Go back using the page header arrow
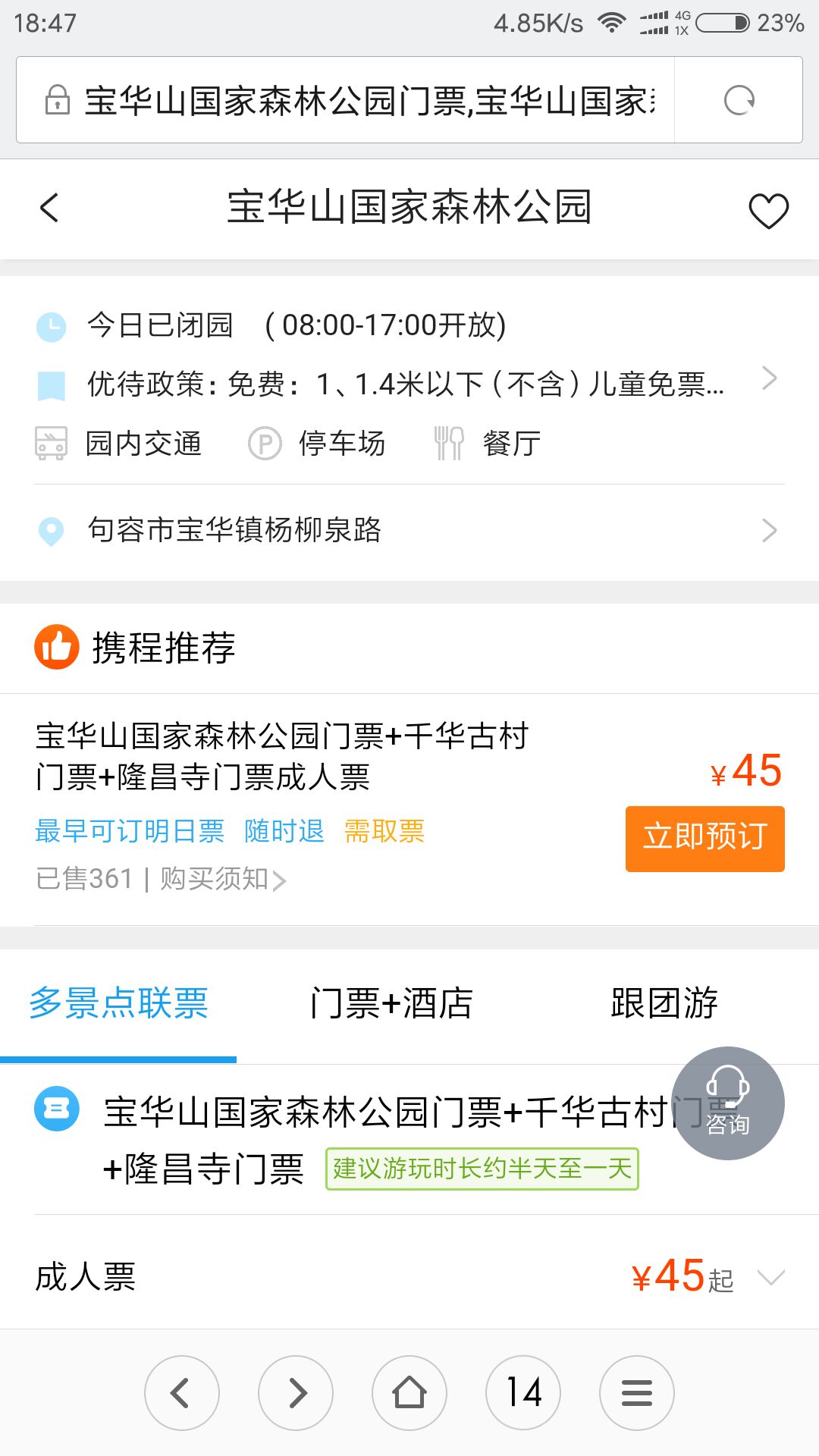 [50, 208]
